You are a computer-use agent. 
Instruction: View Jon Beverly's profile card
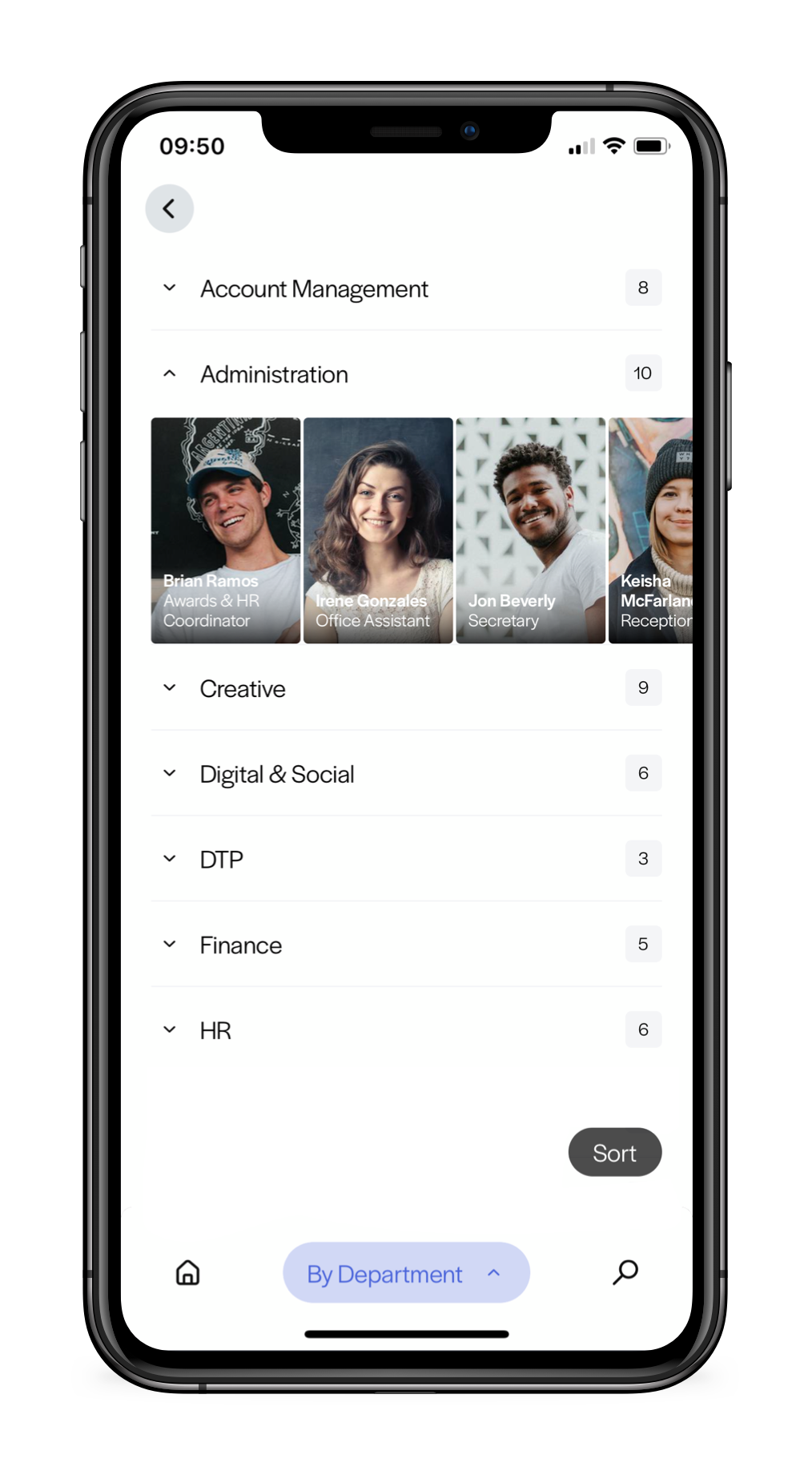click(x=530, y=530)
